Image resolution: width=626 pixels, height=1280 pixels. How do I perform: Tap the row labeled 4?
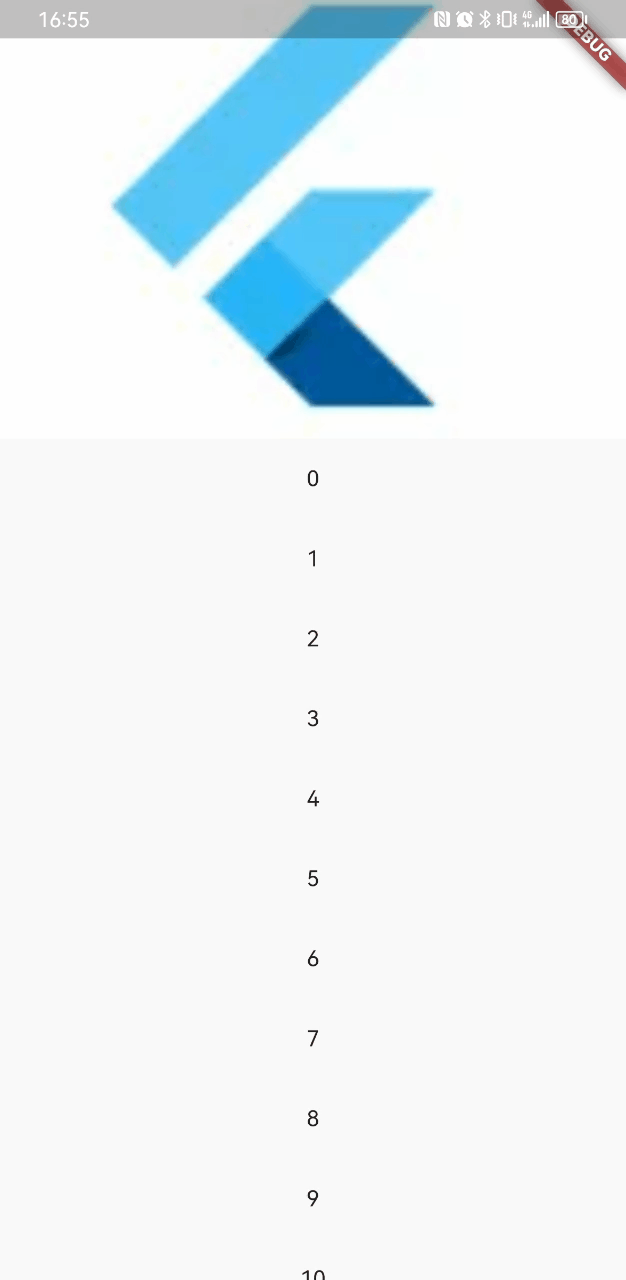tap(313, 798)
